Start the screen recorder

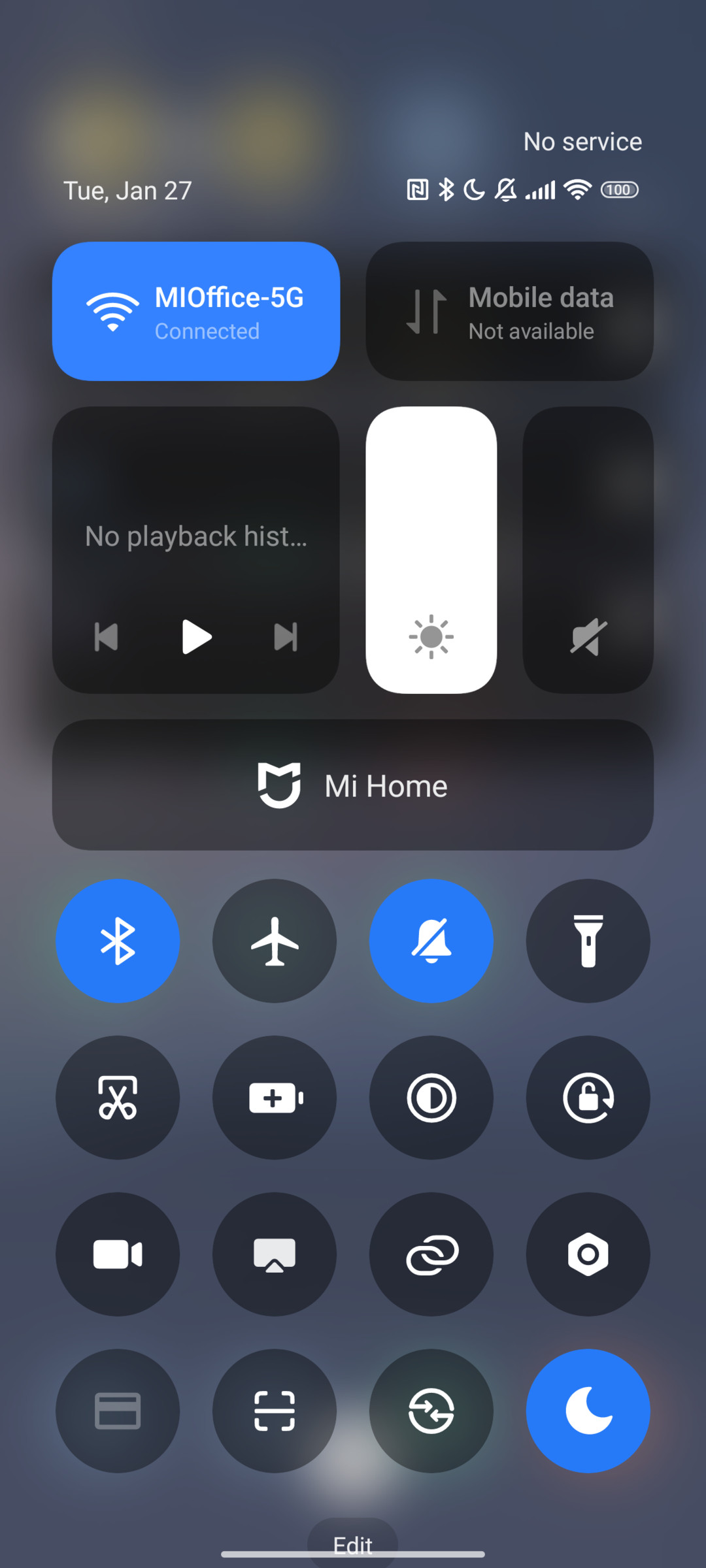(118, 1254)
